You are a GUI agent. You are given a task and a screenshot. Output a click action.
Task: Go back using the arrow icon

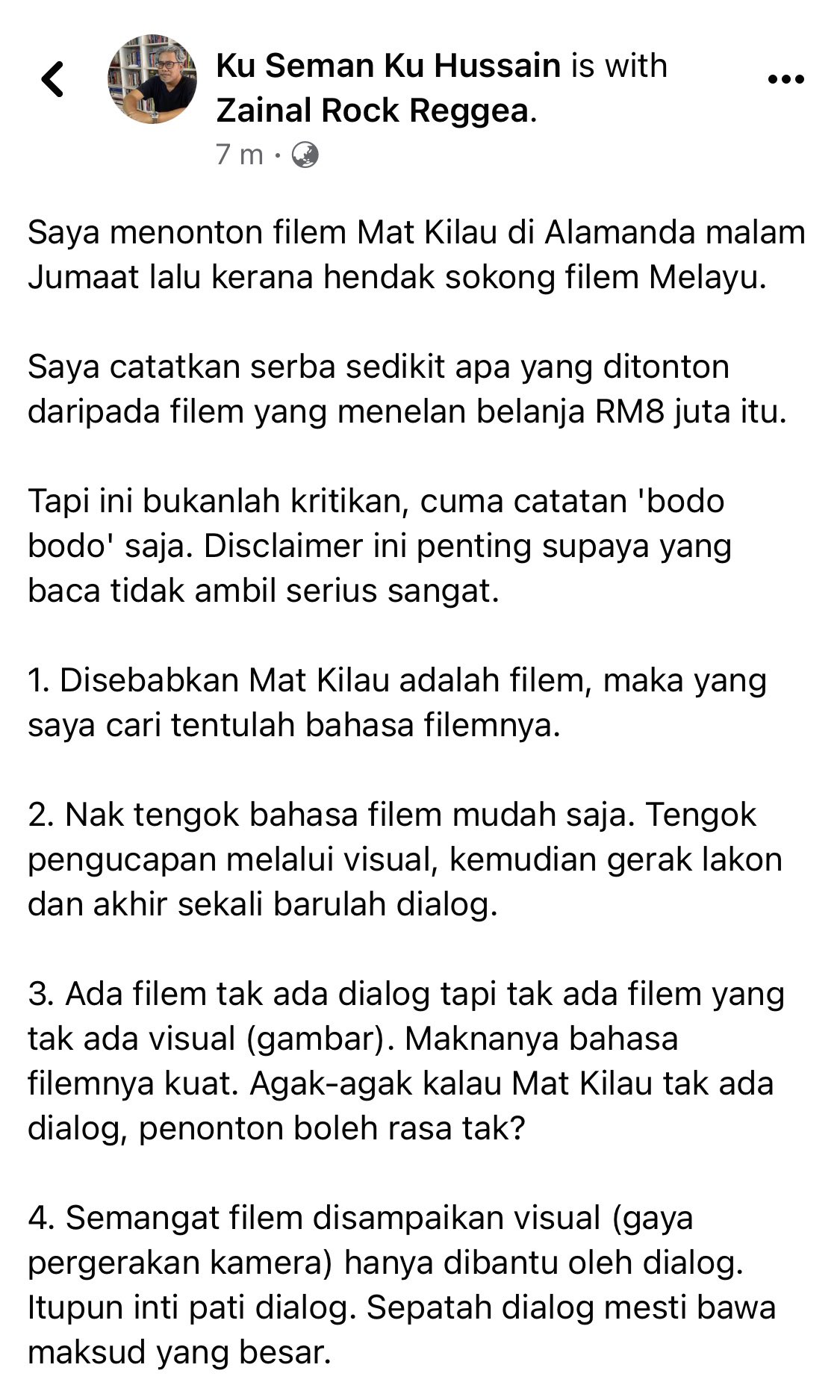(x=53, y=79)
